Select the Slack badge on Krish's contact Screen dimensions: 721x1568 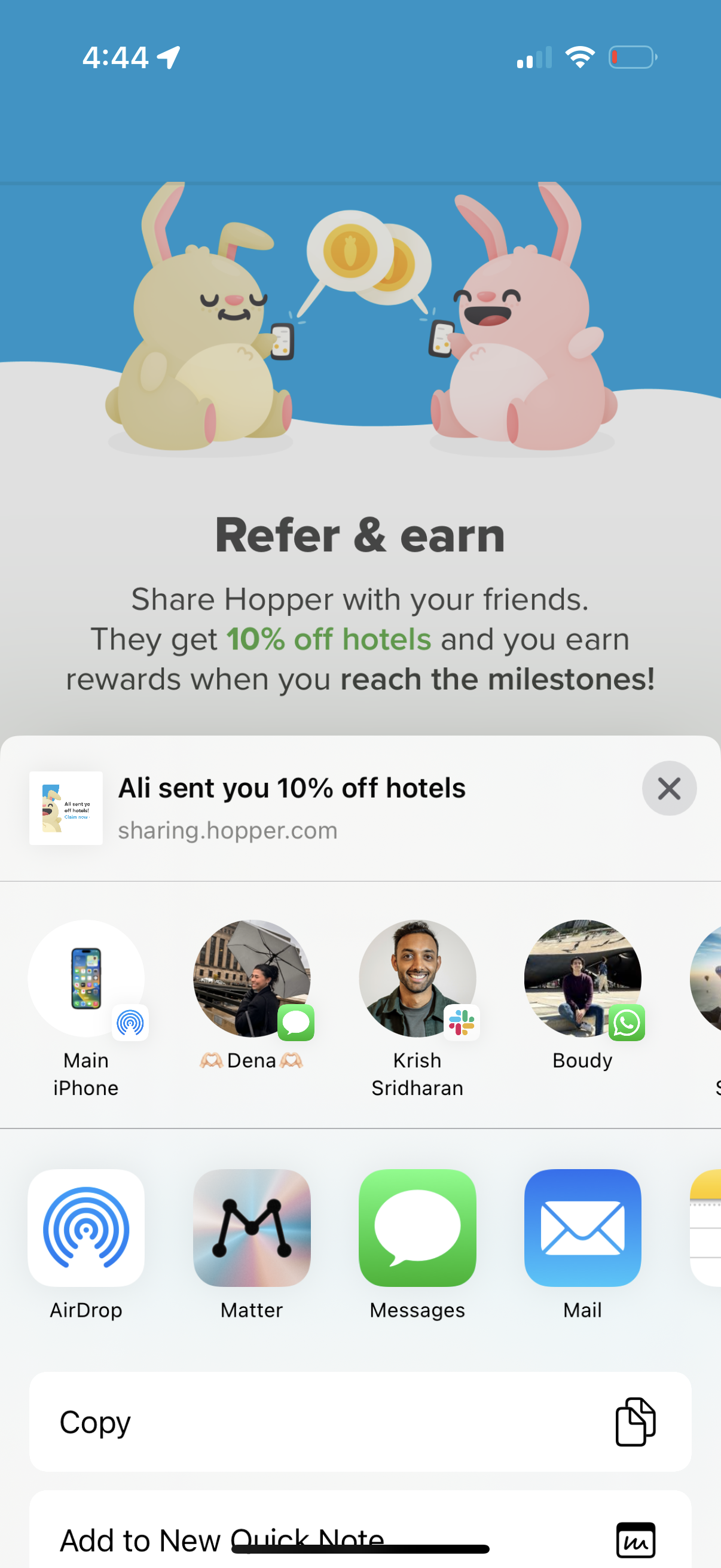[461, 1022]
